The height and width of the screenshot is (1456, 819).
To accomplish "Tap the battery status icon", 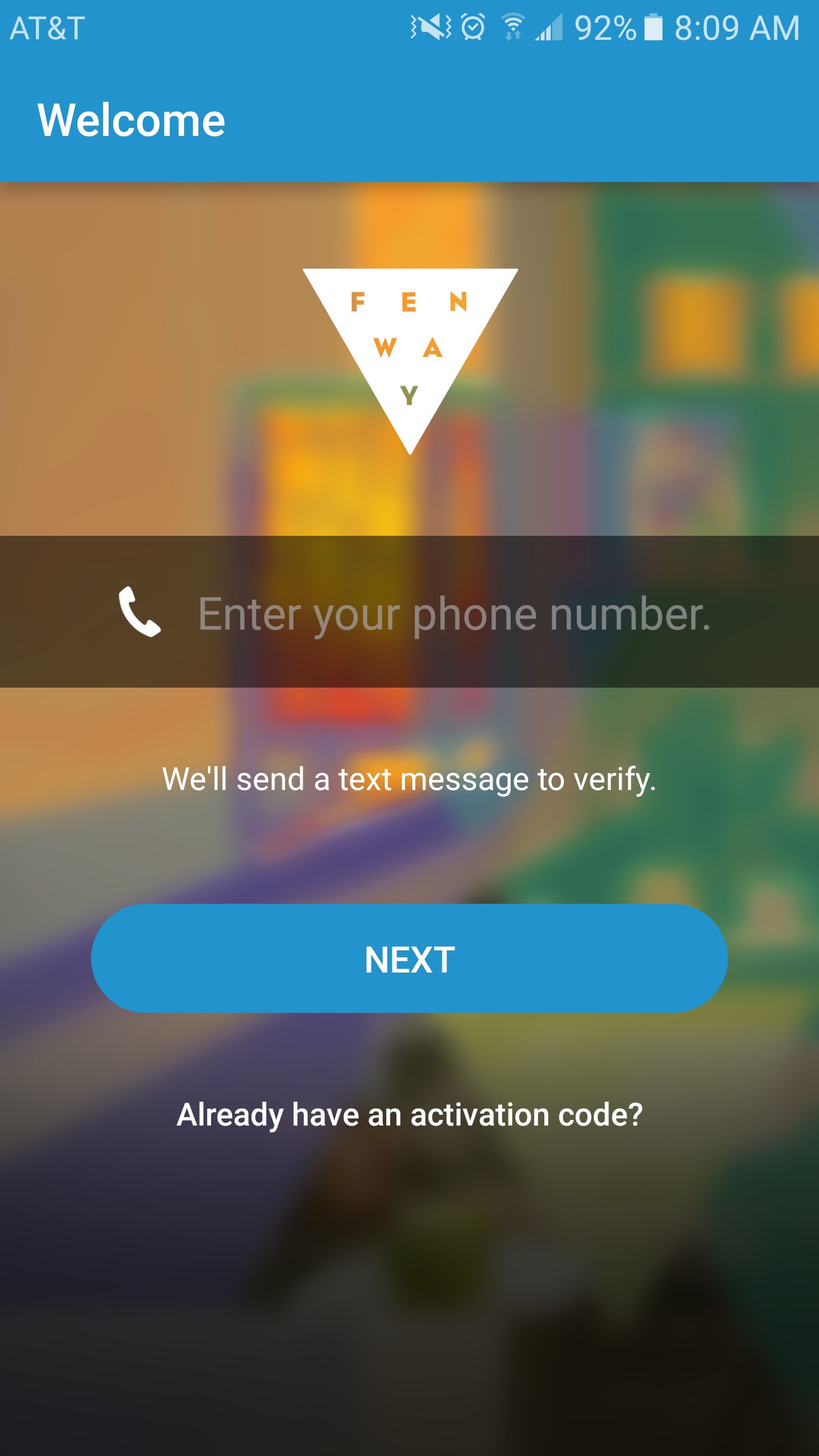I will coord(653,27).
